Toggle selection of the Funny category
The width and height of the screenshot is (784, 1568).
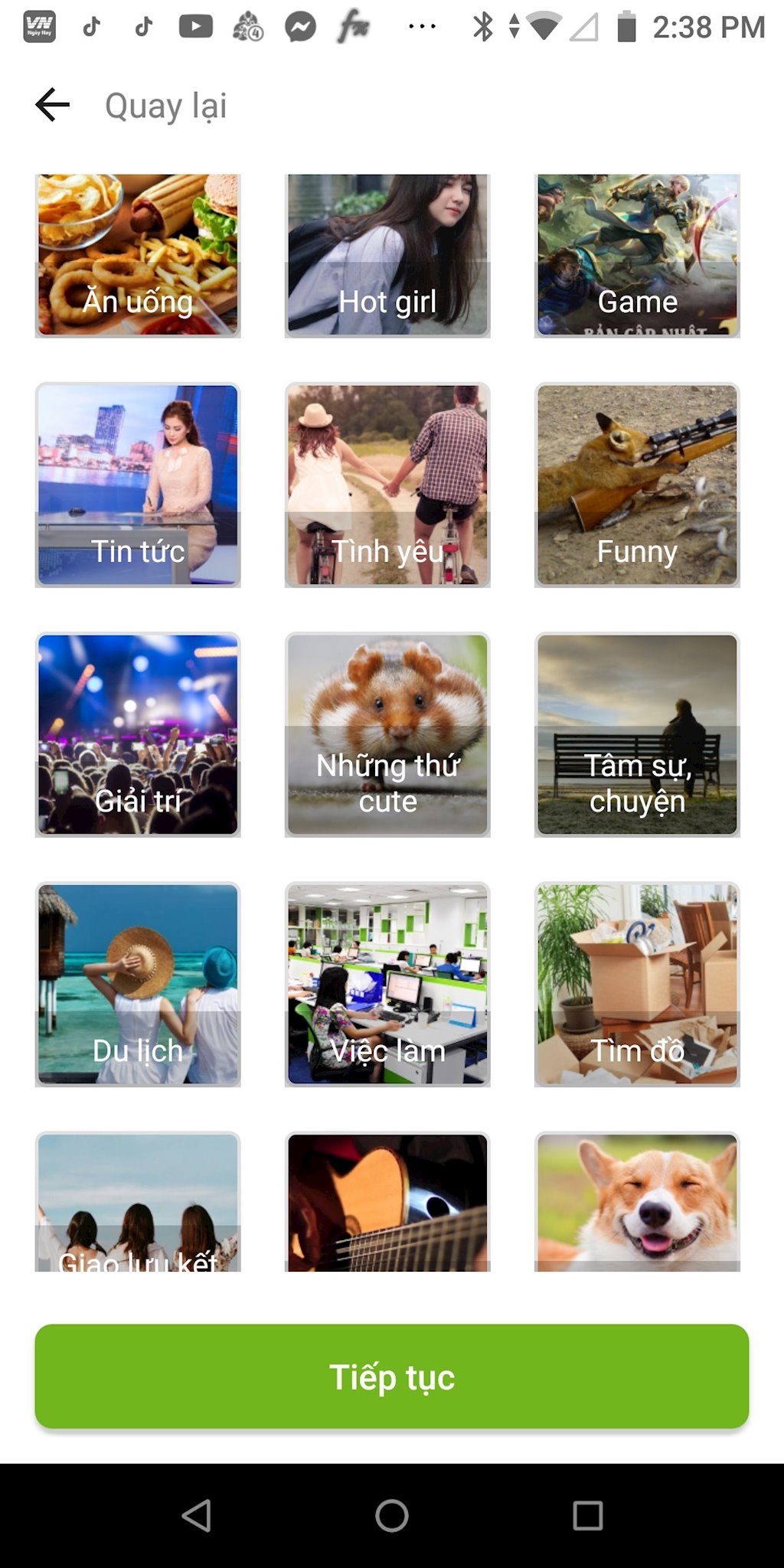(638, 485)
